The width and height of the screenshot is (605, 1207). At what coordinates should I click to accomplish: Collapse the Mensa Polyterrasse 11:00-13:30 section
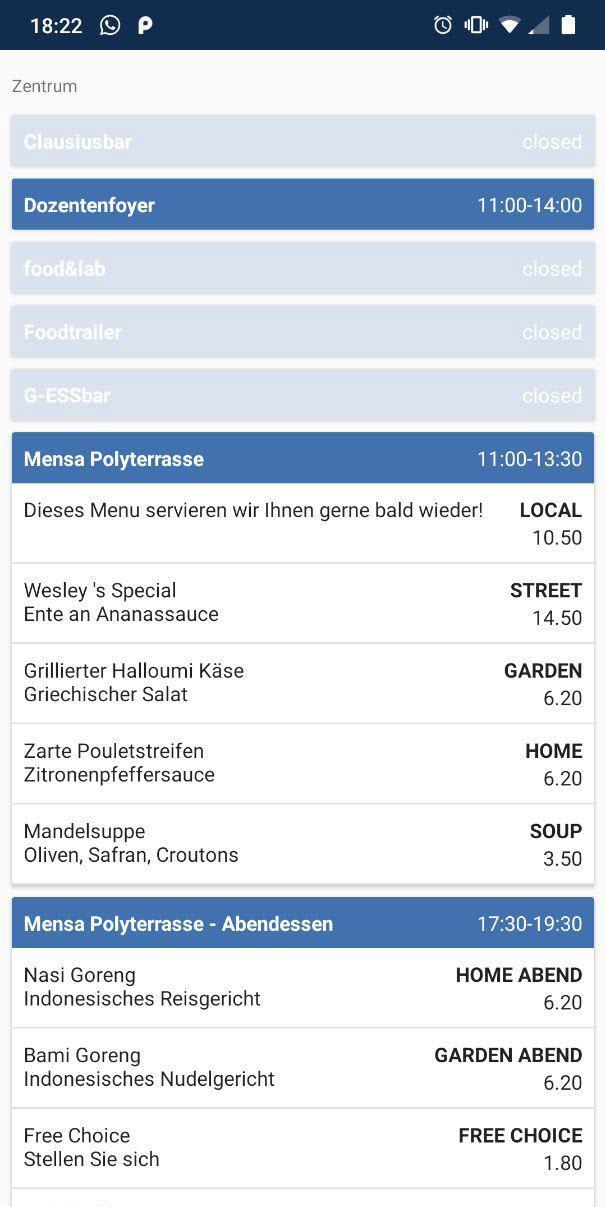(x=302, y=459)
